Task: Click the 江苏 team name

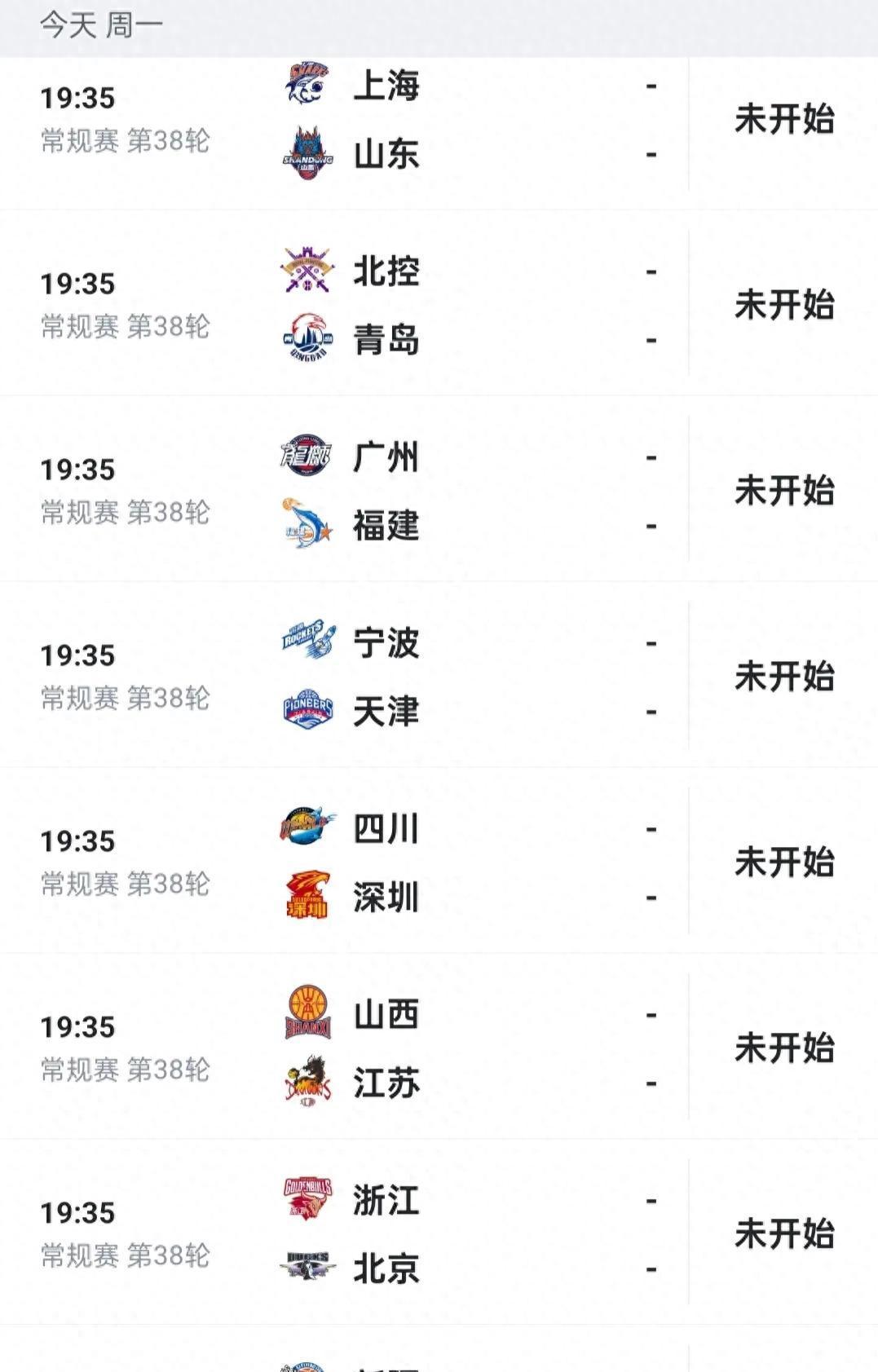Action: (387, 1079)
